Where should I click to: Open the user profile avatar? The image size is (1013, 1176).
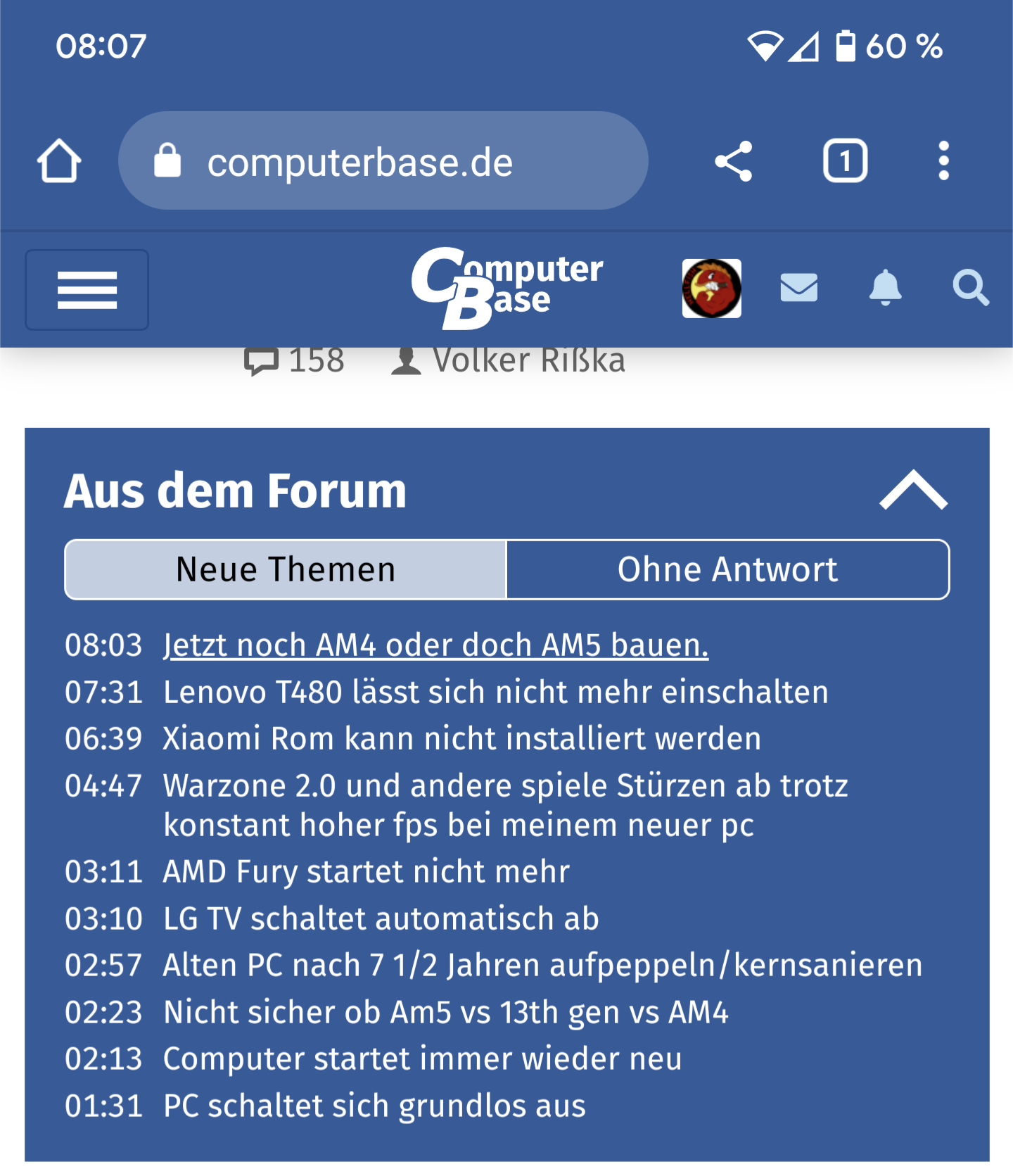711,289
